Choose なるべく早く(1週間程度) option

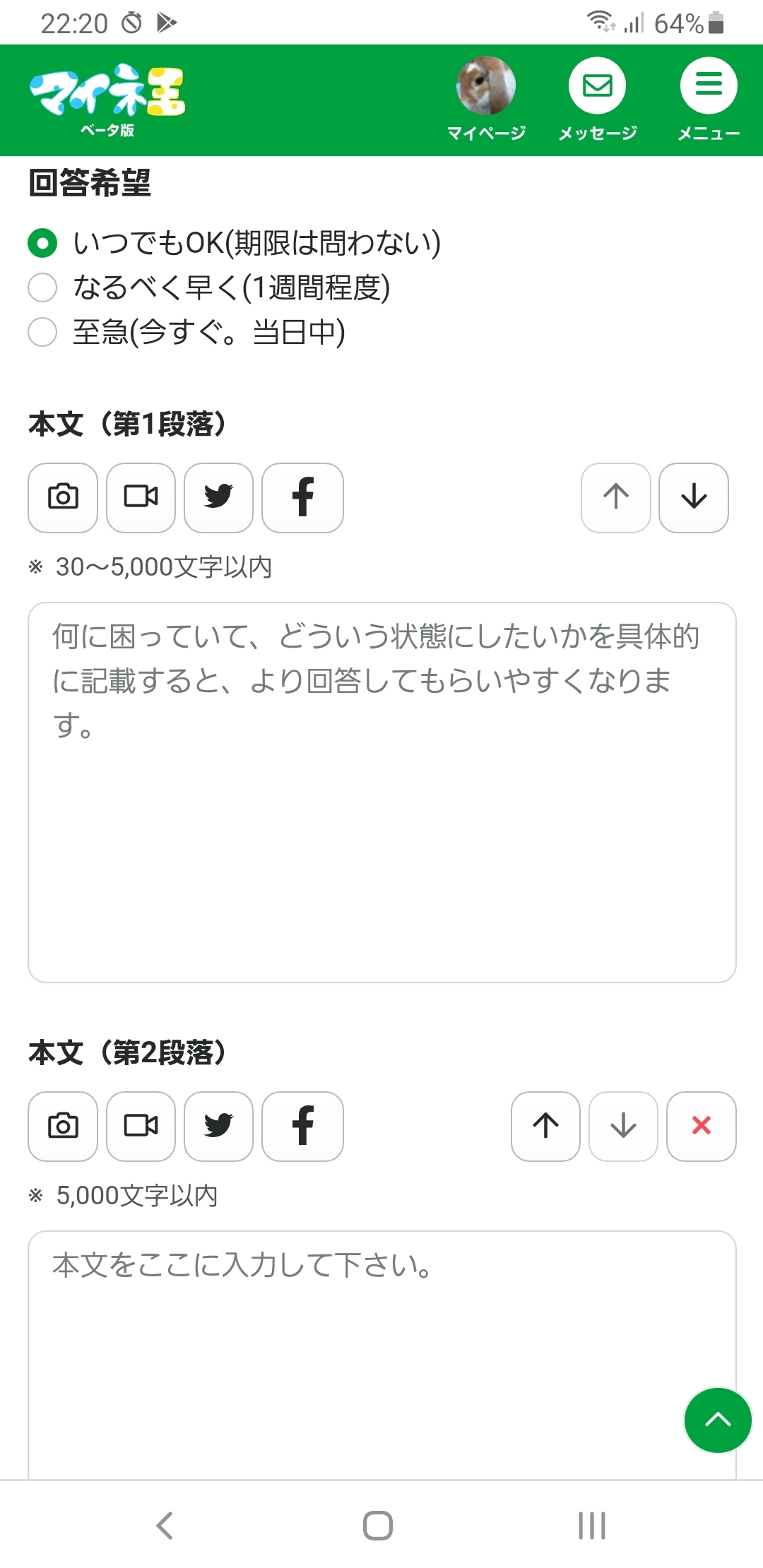[x=42, y=287]
